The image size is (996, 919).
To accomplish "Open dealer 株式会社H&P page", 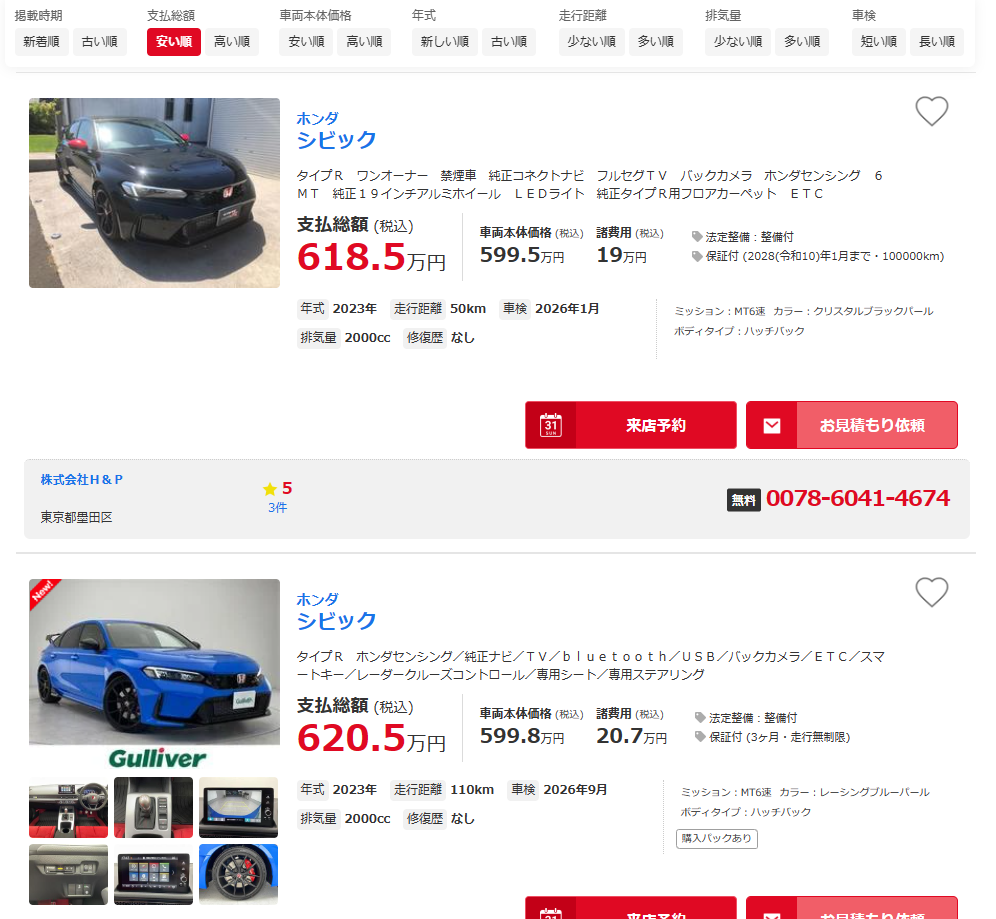I will (82, 480).
